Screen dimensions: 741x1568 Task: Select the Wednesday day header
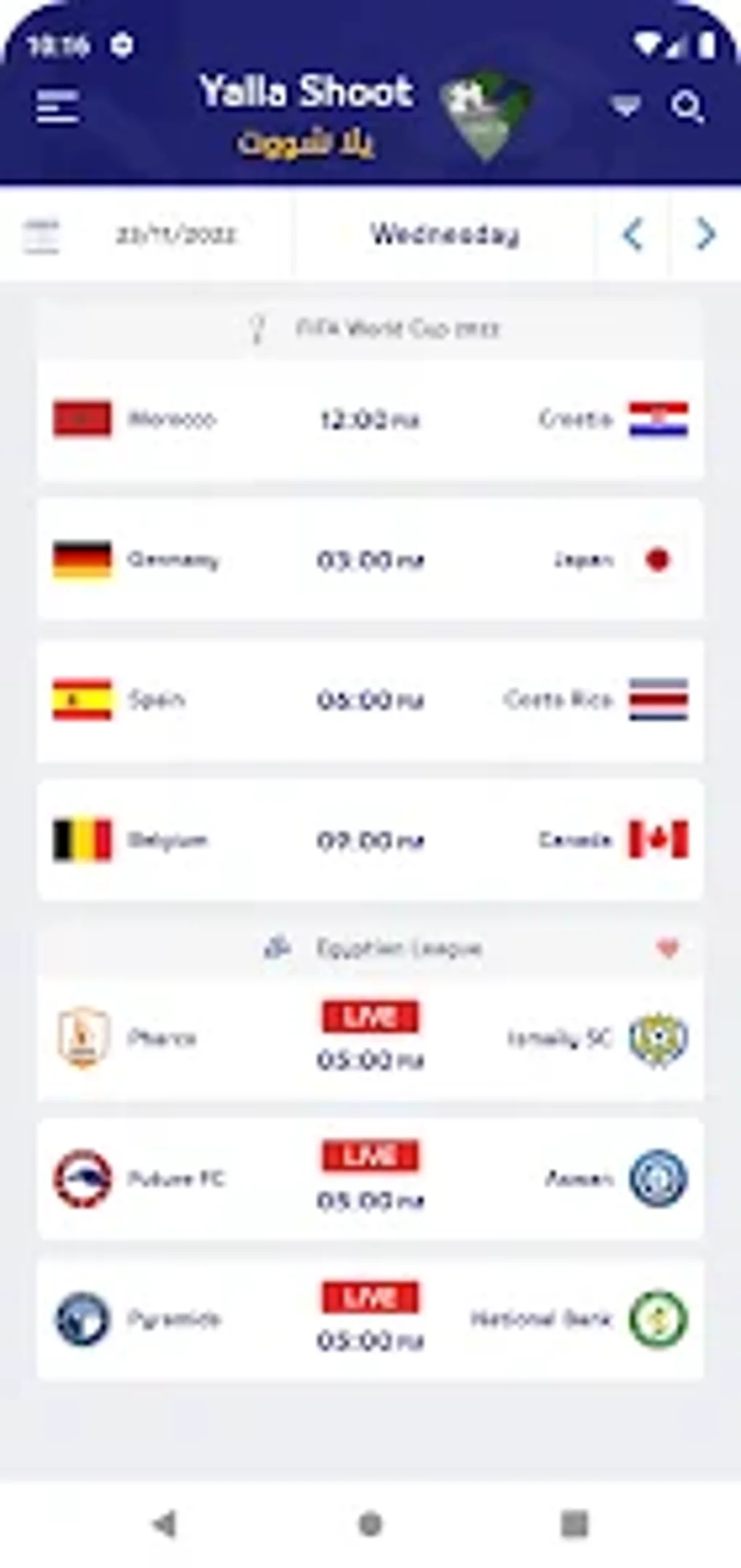tap(445, 234)
